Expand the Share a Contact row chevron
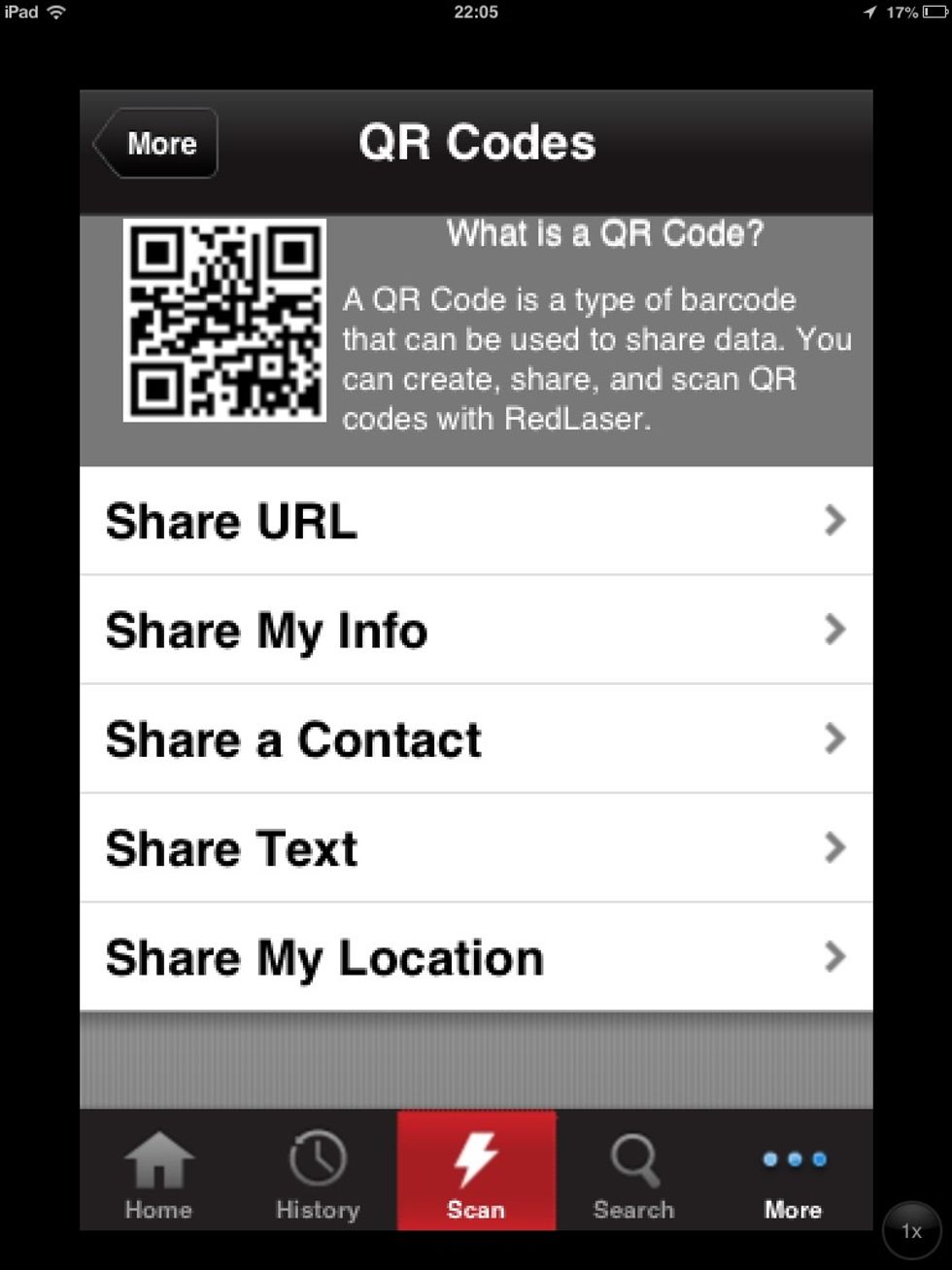Image resolution: width=952 pixels, height=1270 pixels. click(x=835, y=739)
